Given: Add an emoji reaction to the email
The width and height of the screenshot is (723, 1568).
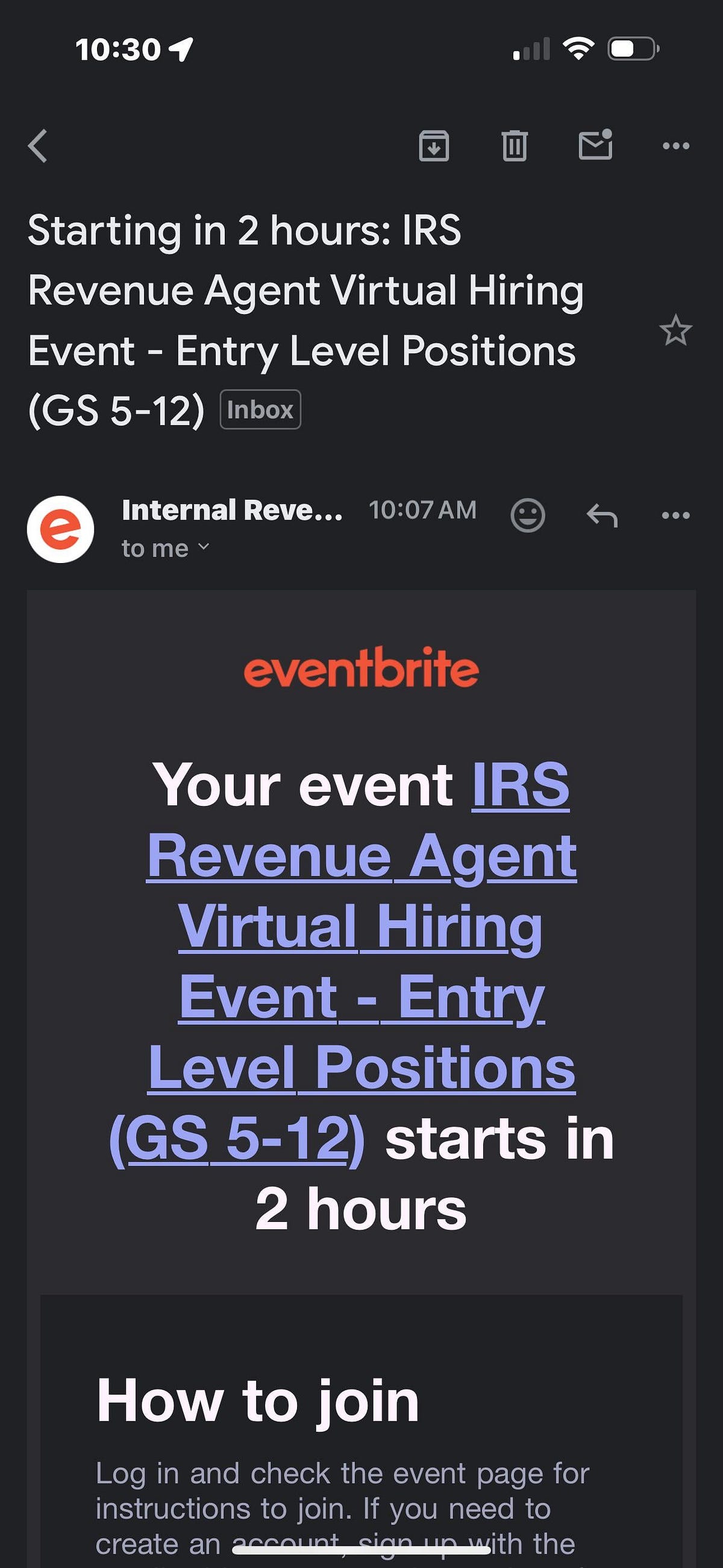Looking at the screenshot, I should (x=528, y=514).
